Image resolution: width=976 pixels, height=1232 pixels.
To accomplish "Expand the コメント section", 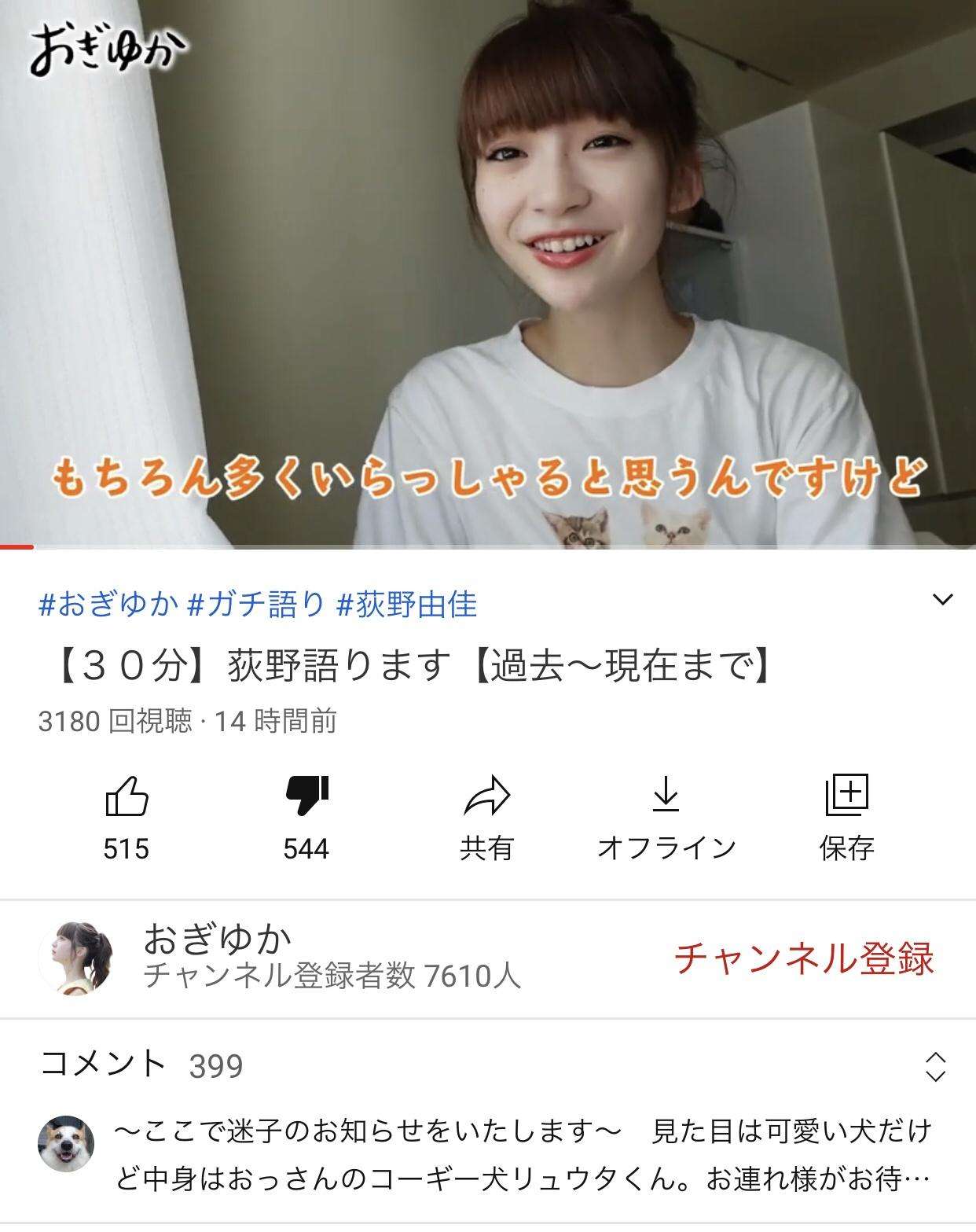I will [x=935, y=1067].
